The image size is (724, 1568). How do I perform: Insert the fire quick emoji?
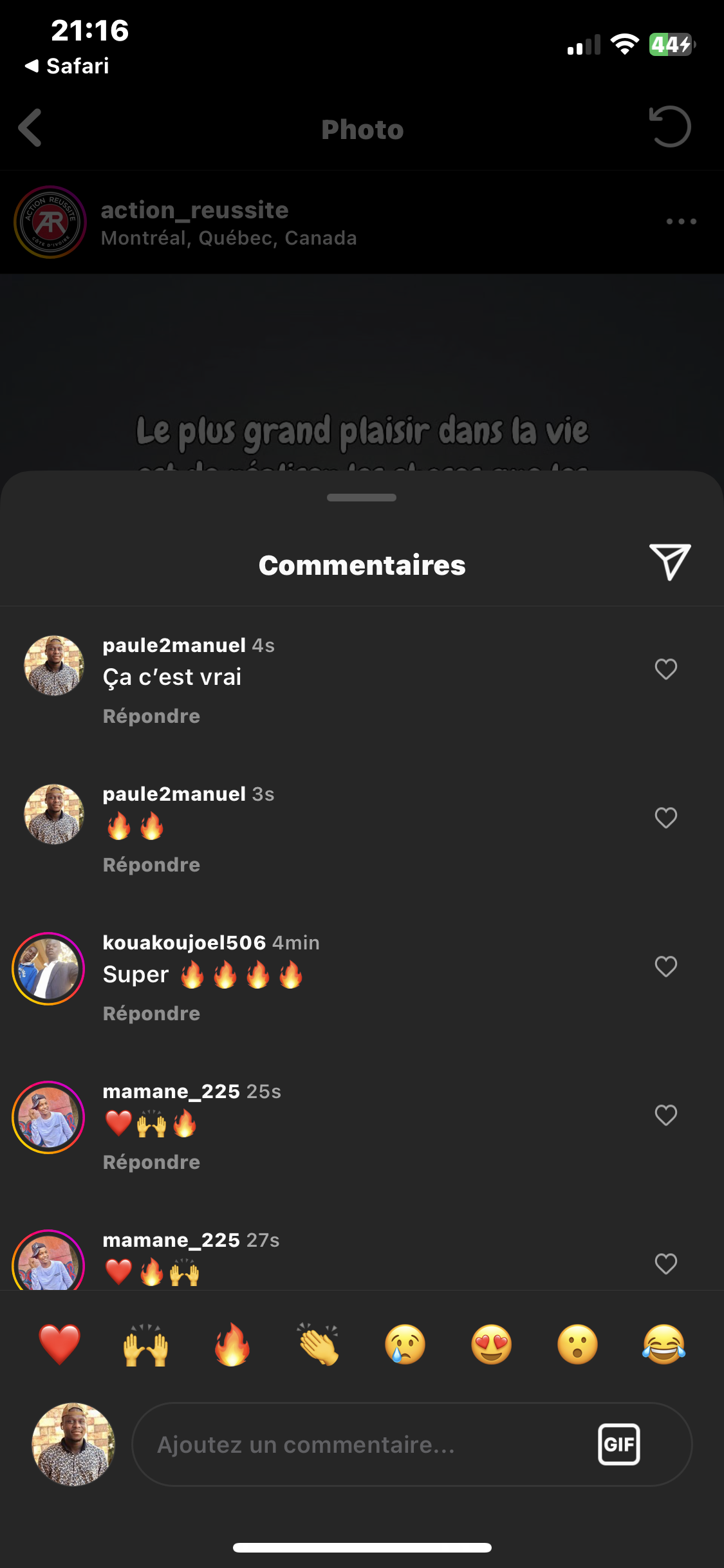point(232,1345)
